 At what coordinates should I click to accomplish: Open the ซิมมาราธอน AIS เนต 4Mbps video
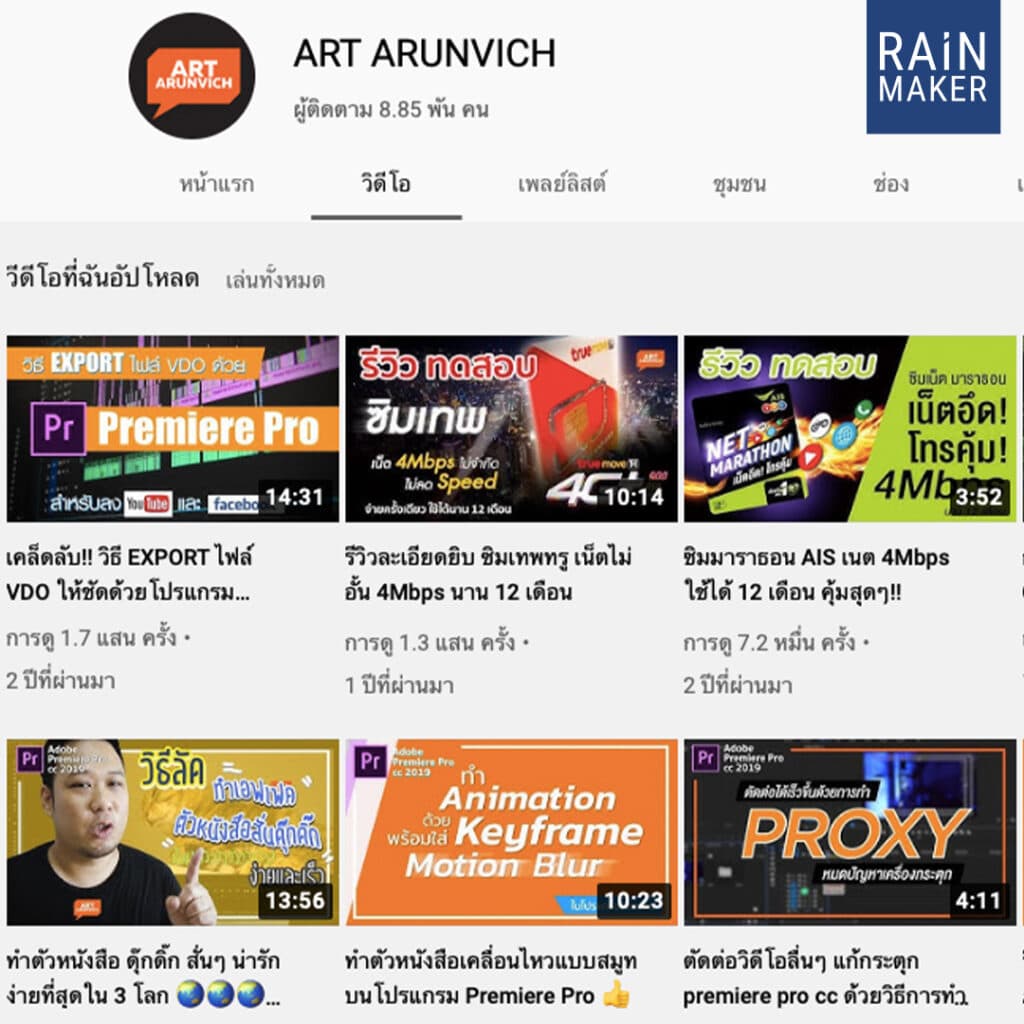click(849, 428)
